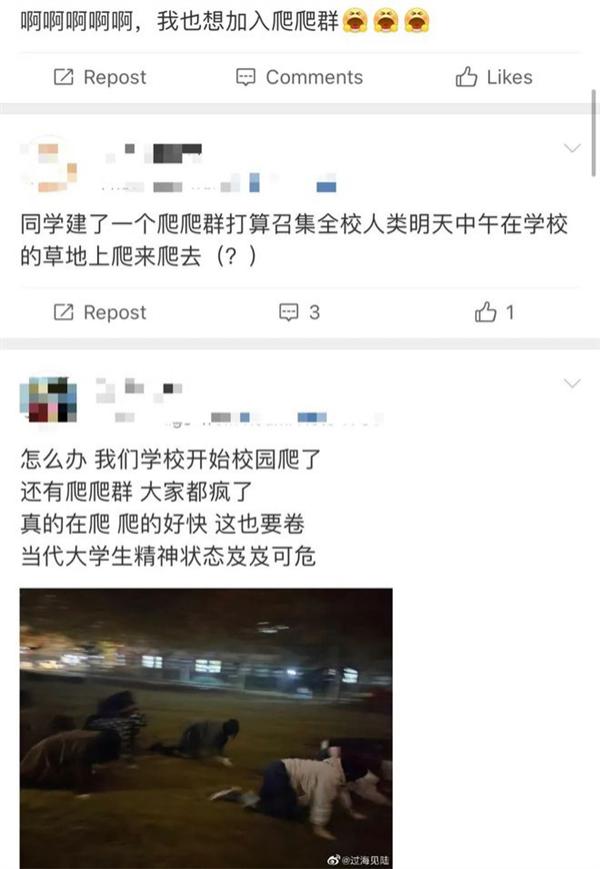Like the 同学建了一个爬爬群 post with 1 like

pos(494,312)
